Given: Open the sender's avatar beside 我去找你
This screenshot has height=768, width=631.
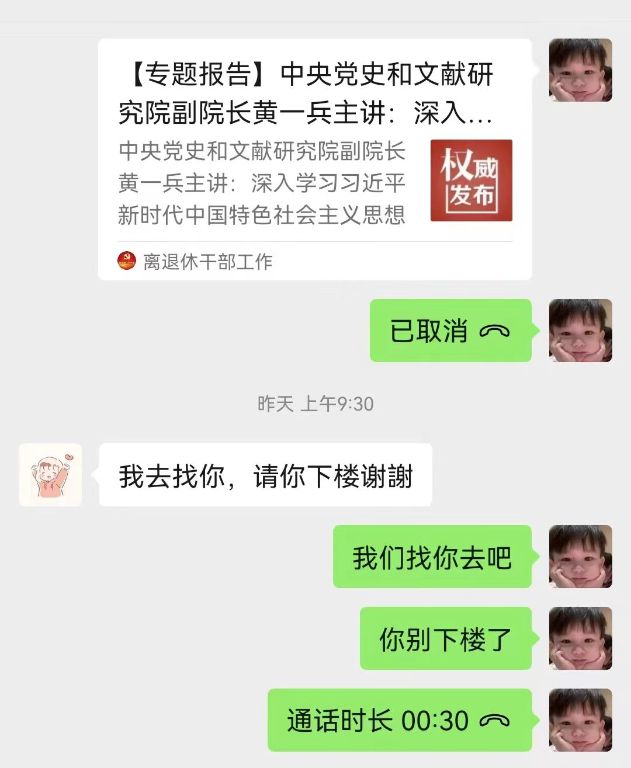Looking at the screenshot, I should click(50, 475).
